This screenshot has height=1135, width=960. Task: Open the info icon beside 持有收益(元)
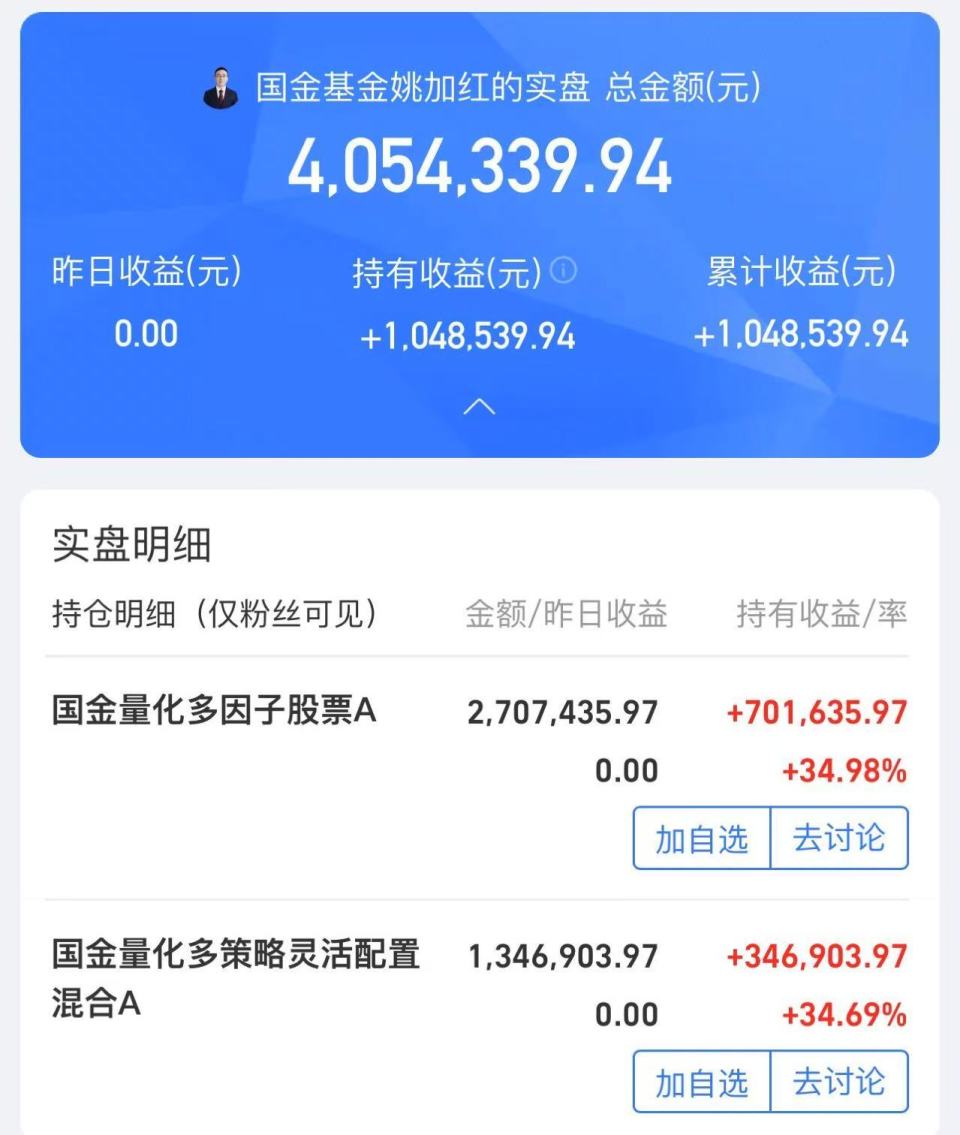click(564, 271)
